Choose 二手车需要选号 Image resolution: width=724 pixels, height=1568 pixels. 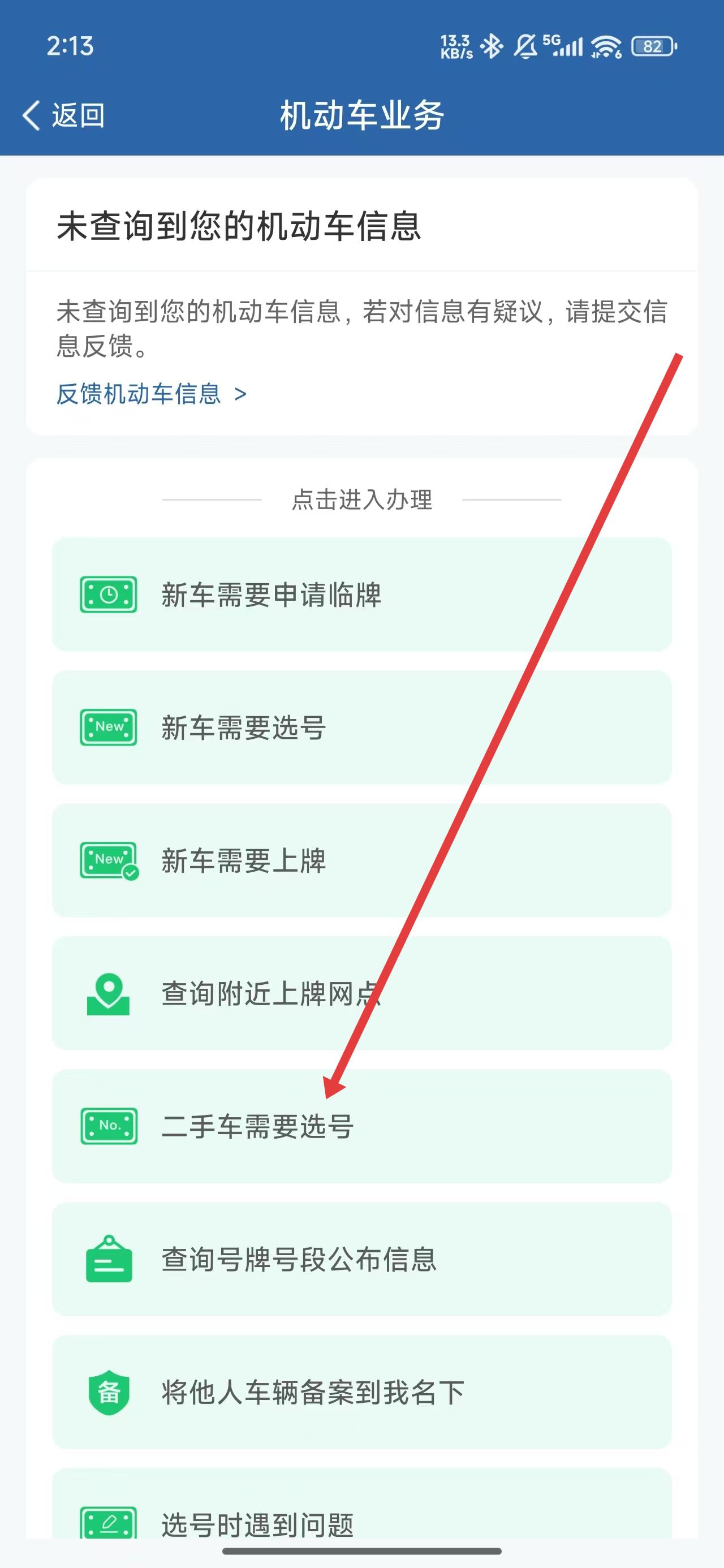pos(361,1126)
